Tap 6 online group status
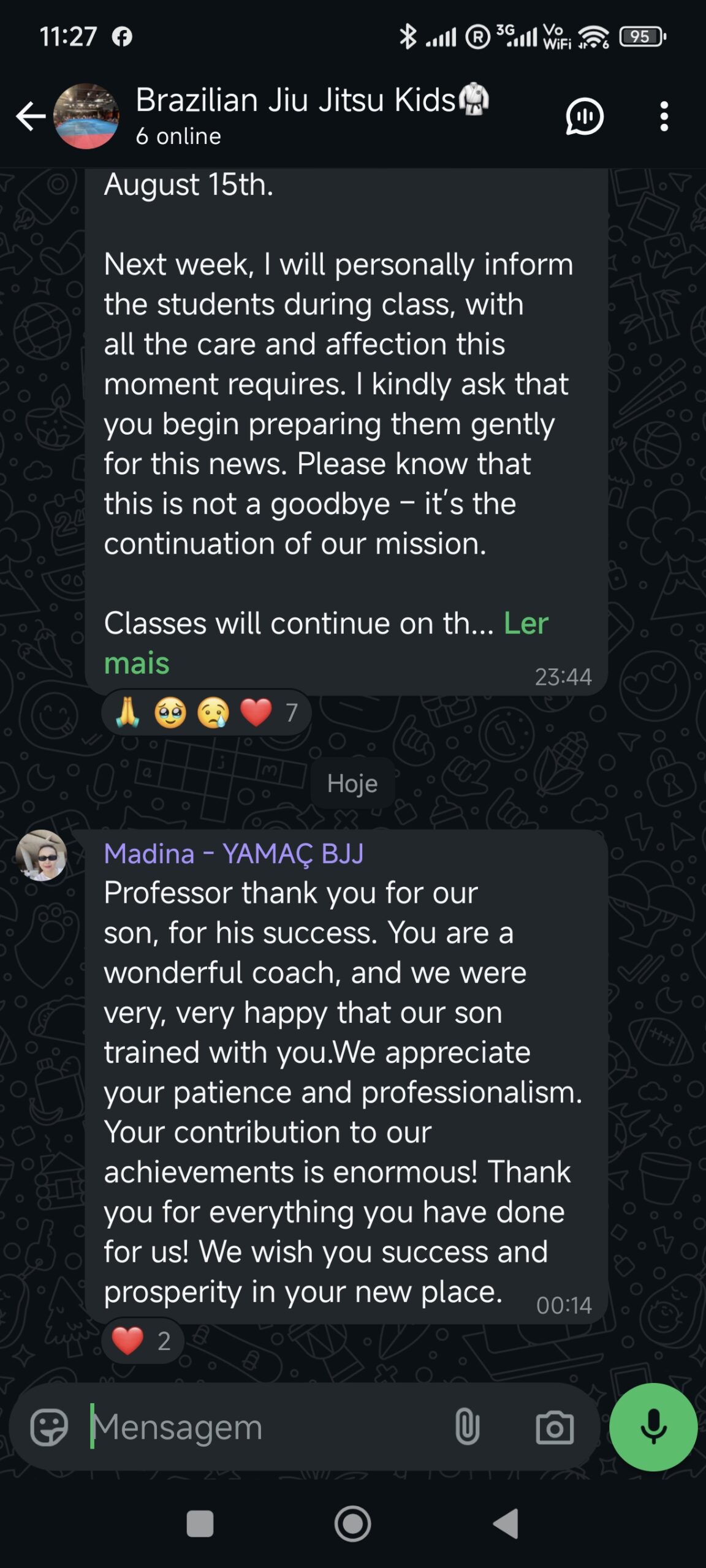Image resolution: width=706 pixels, height=1568 pixels. point(177,136)
